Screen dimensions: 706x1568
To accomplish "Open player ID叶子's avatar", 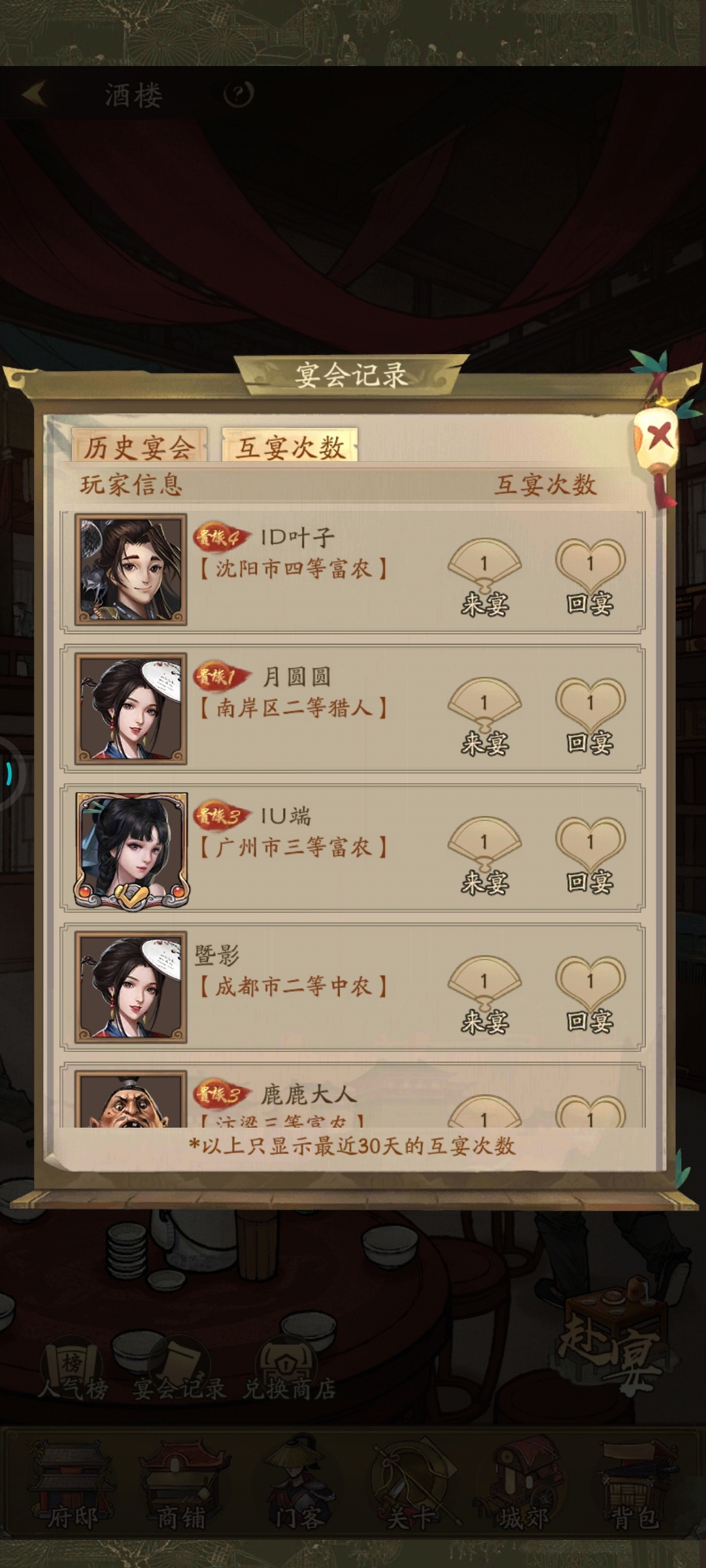I will point(131,570).
